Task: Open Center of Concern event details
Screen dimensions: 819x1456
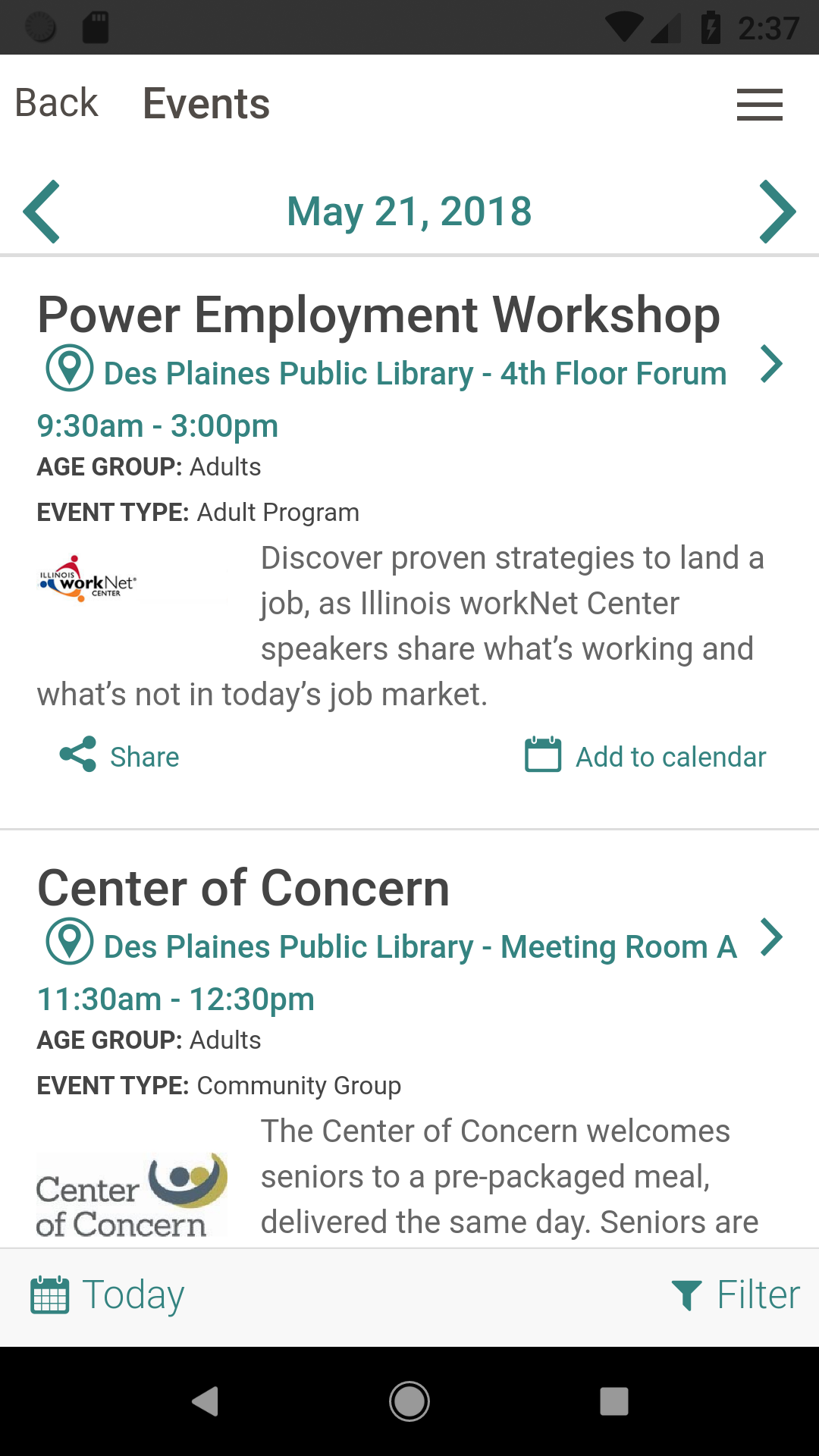Action: pyautogui.click(x=243, y=888)
